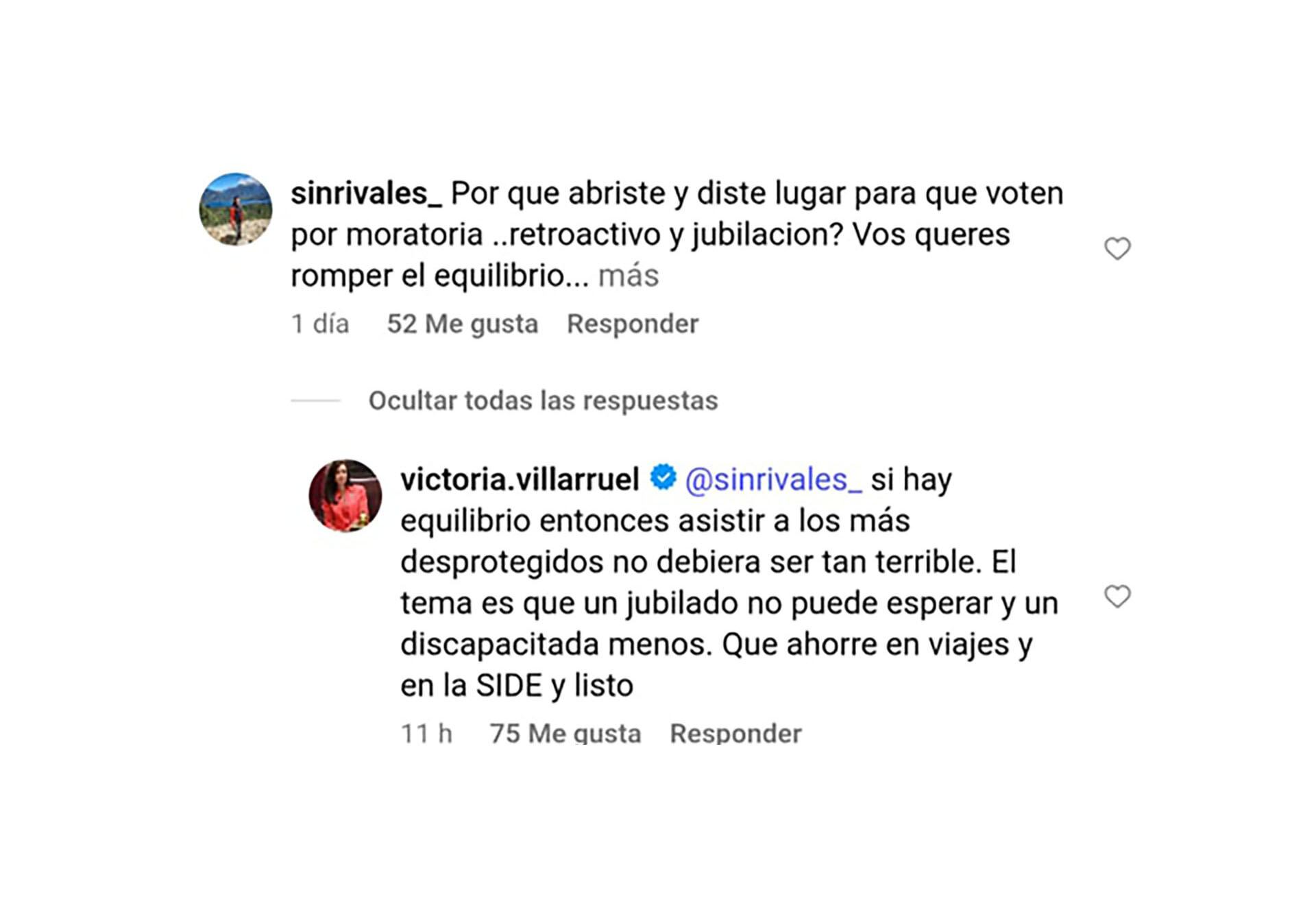Reply to the sinrivales_ comment
Image resolution: width=1316 pixels, height=899 pixels.
coord(632,324)
